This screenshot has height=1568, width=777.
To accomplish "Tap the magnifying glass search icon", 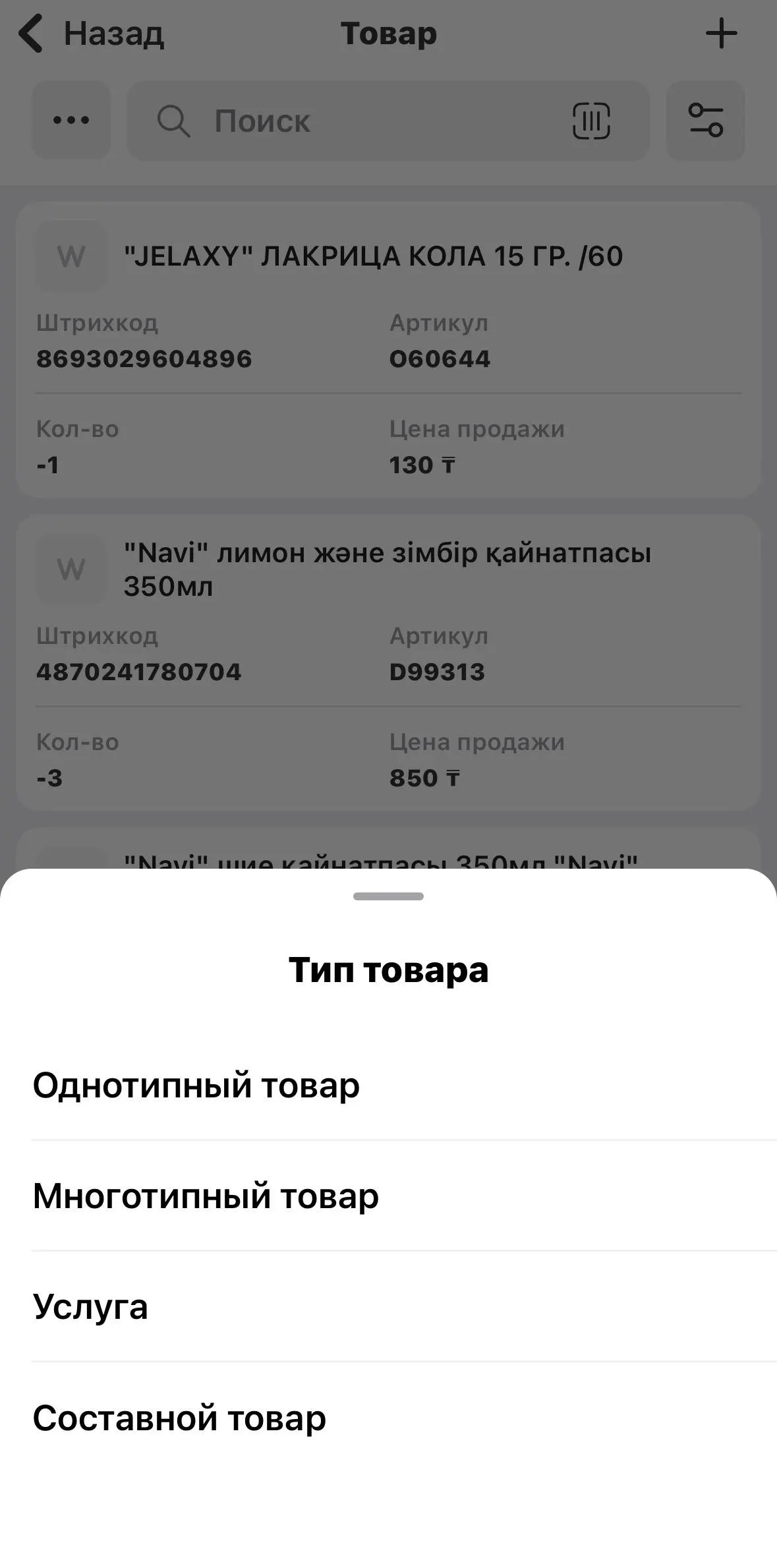I will click(173, 121).
